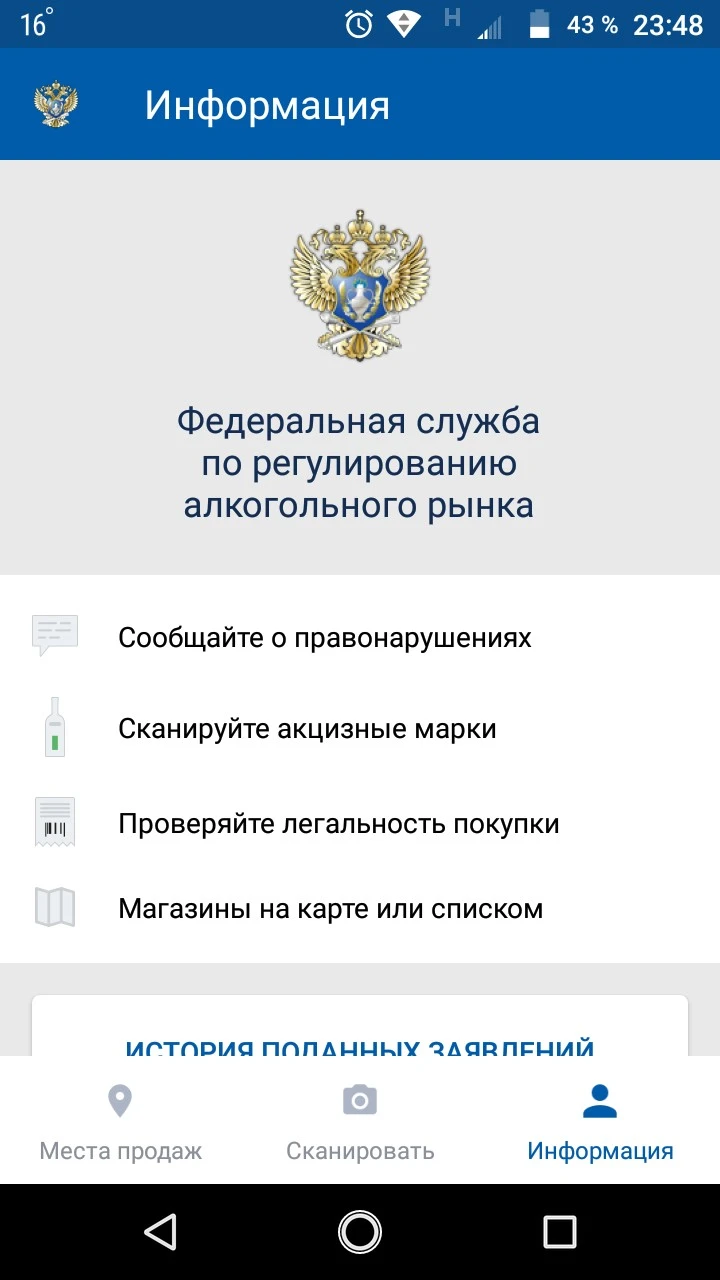
Task: Go to the home screen
Action: (x=360, y=1232)
